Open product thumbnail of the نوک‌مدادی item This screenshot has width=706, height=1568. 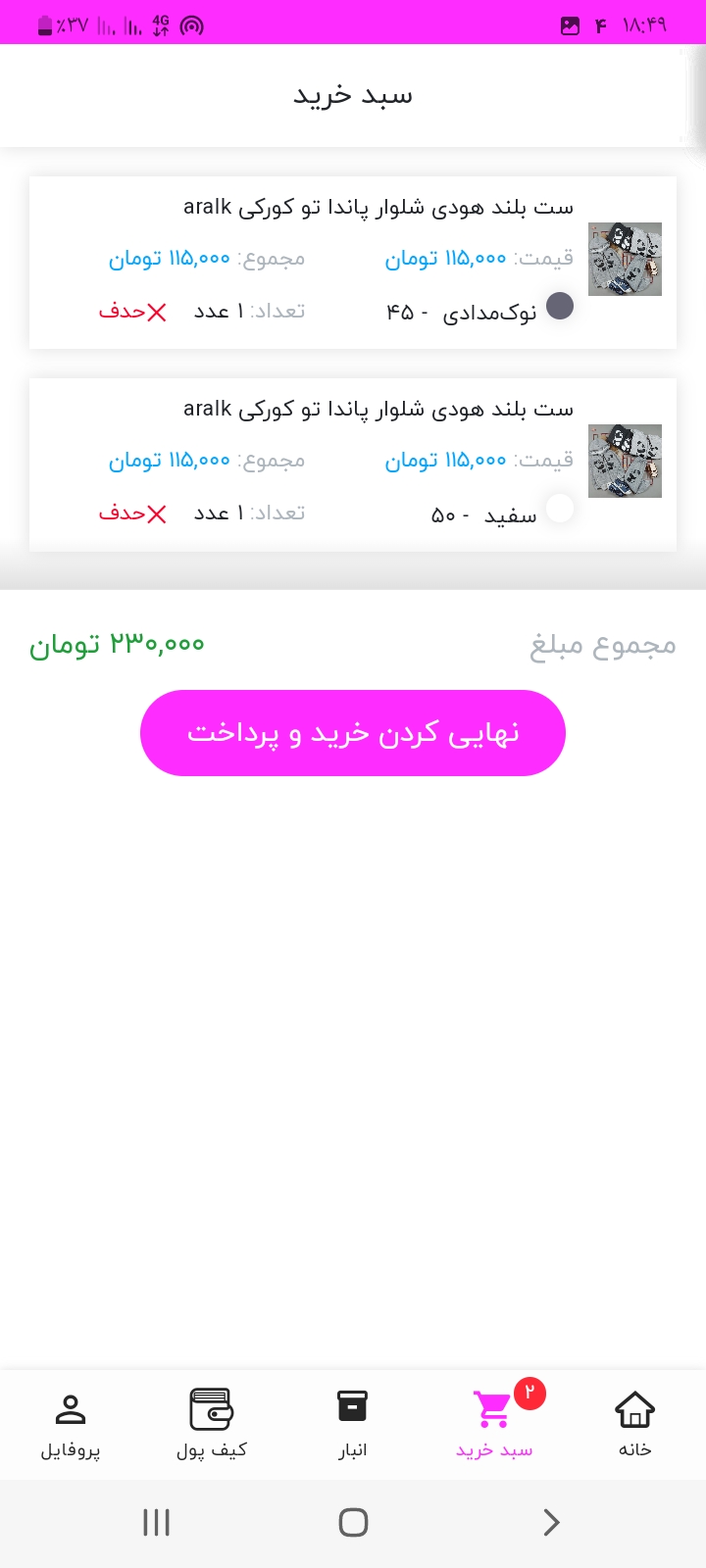point(625,260)
